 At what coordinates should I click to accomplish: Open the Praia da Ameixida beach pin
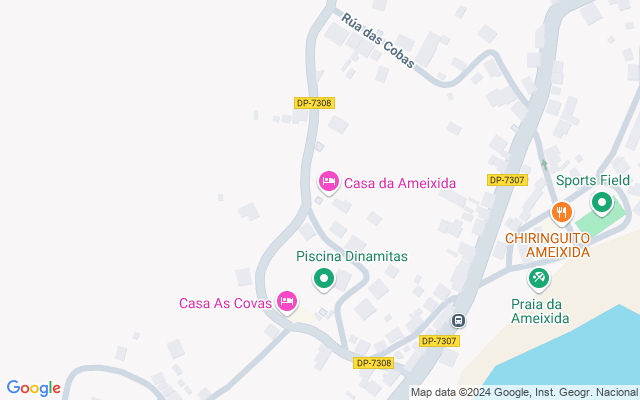(x=538, y=276)
